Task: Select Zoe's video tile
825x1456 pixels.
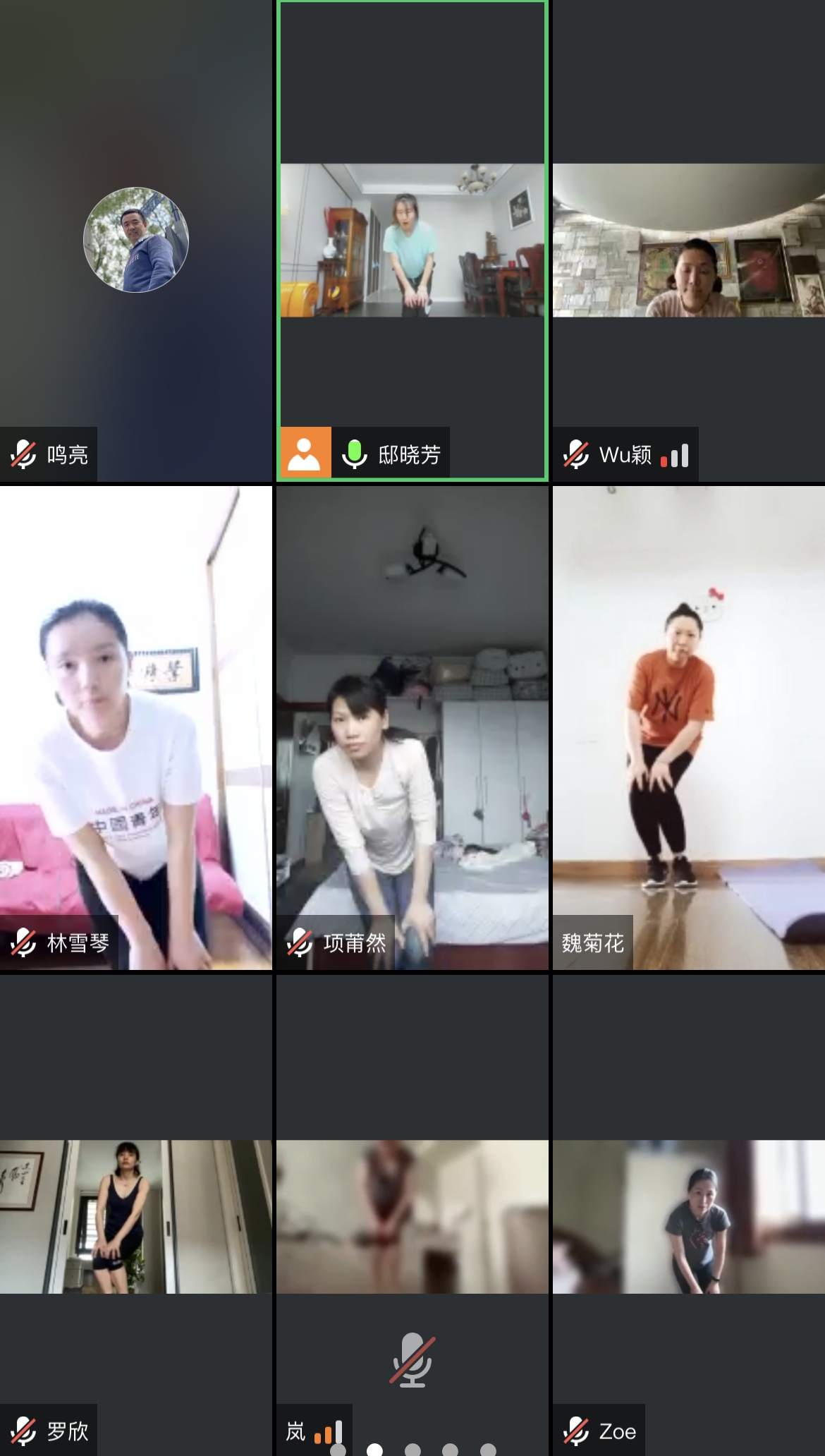Action: (x=689, y=1216)
